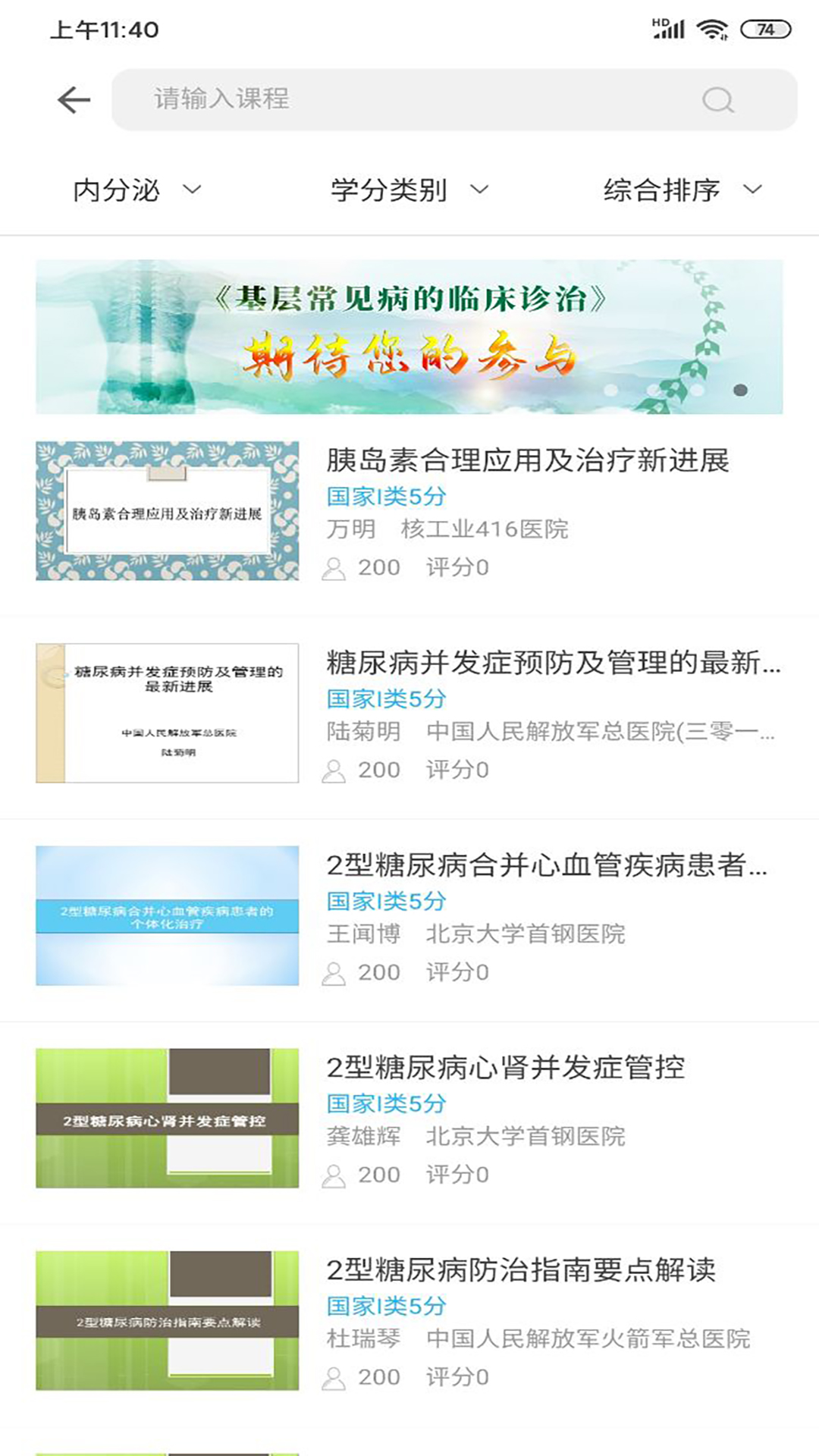Viewport: 819px width, 1456px height.
Task: Go back using the arrow icon
Action: [74, 99]
